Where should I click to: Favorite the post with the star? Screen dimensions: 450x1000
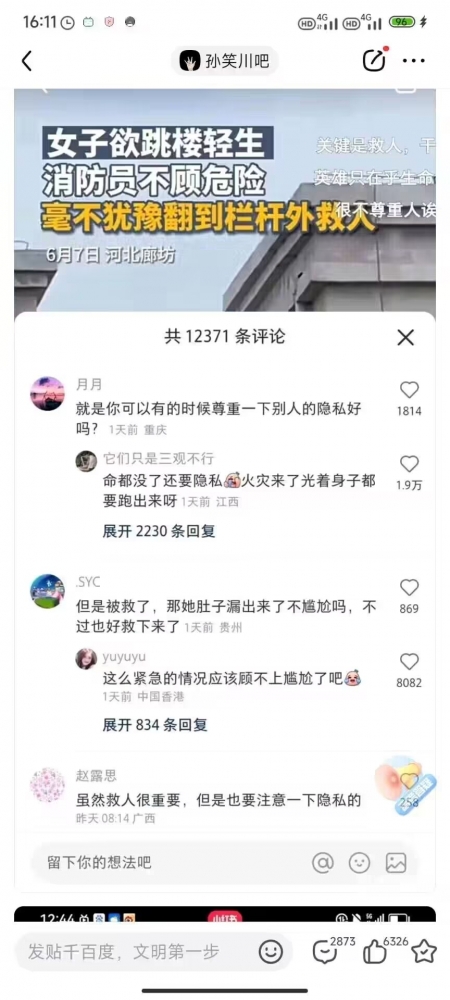424,952
